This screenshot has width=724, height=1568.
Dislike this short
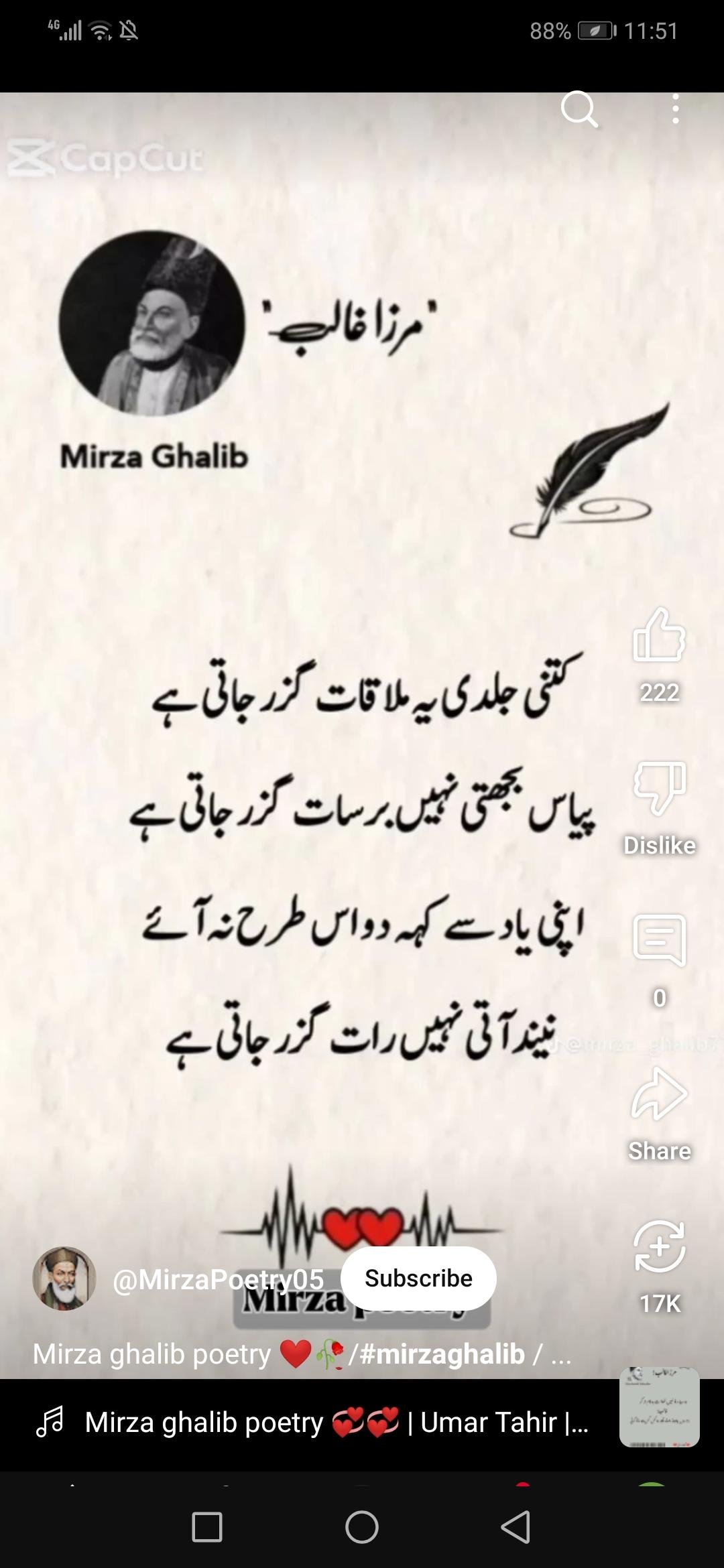[x=659, y=789]
